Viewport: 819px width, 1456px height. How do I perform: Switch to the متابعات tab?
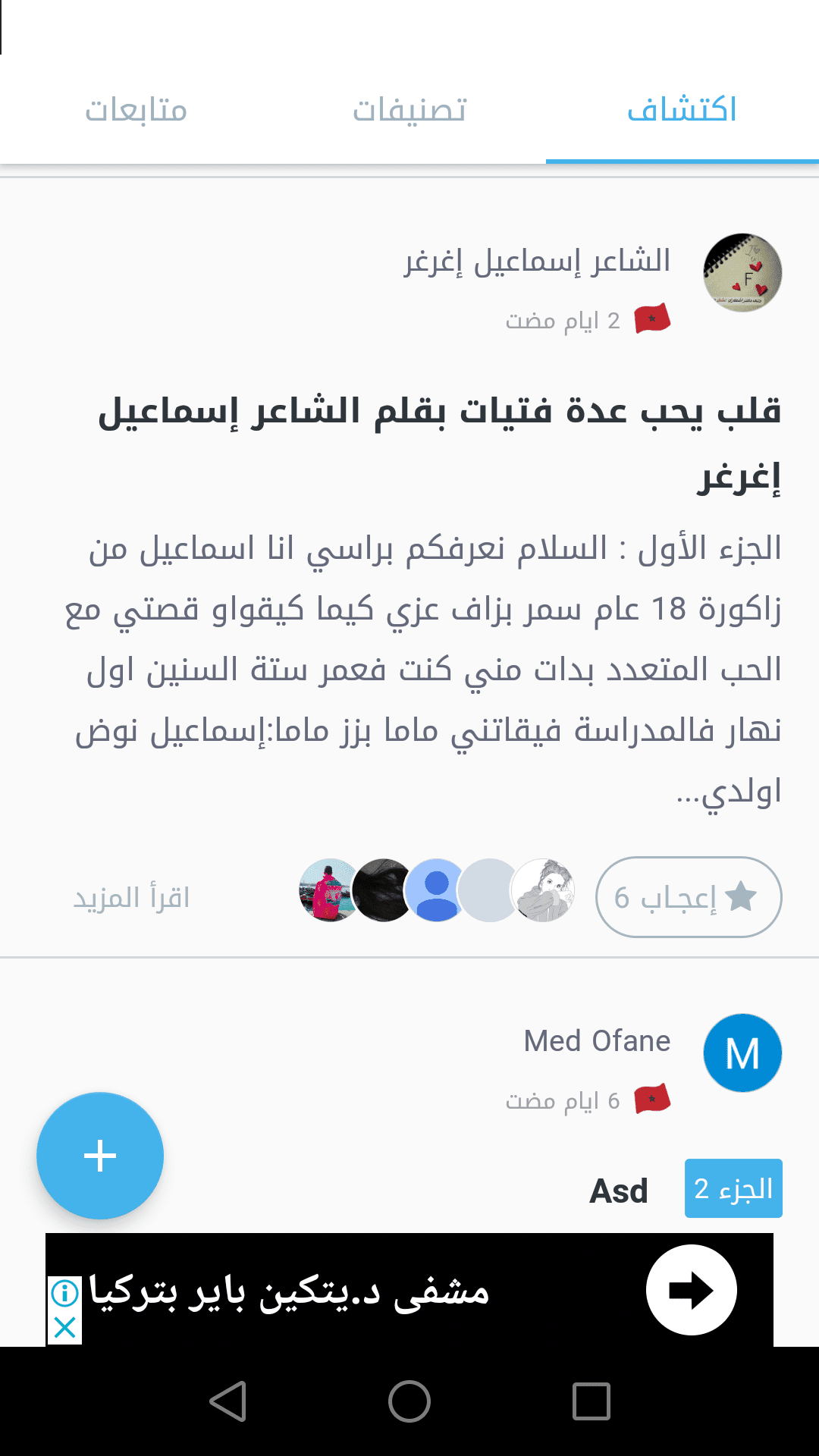pos(135,110)
